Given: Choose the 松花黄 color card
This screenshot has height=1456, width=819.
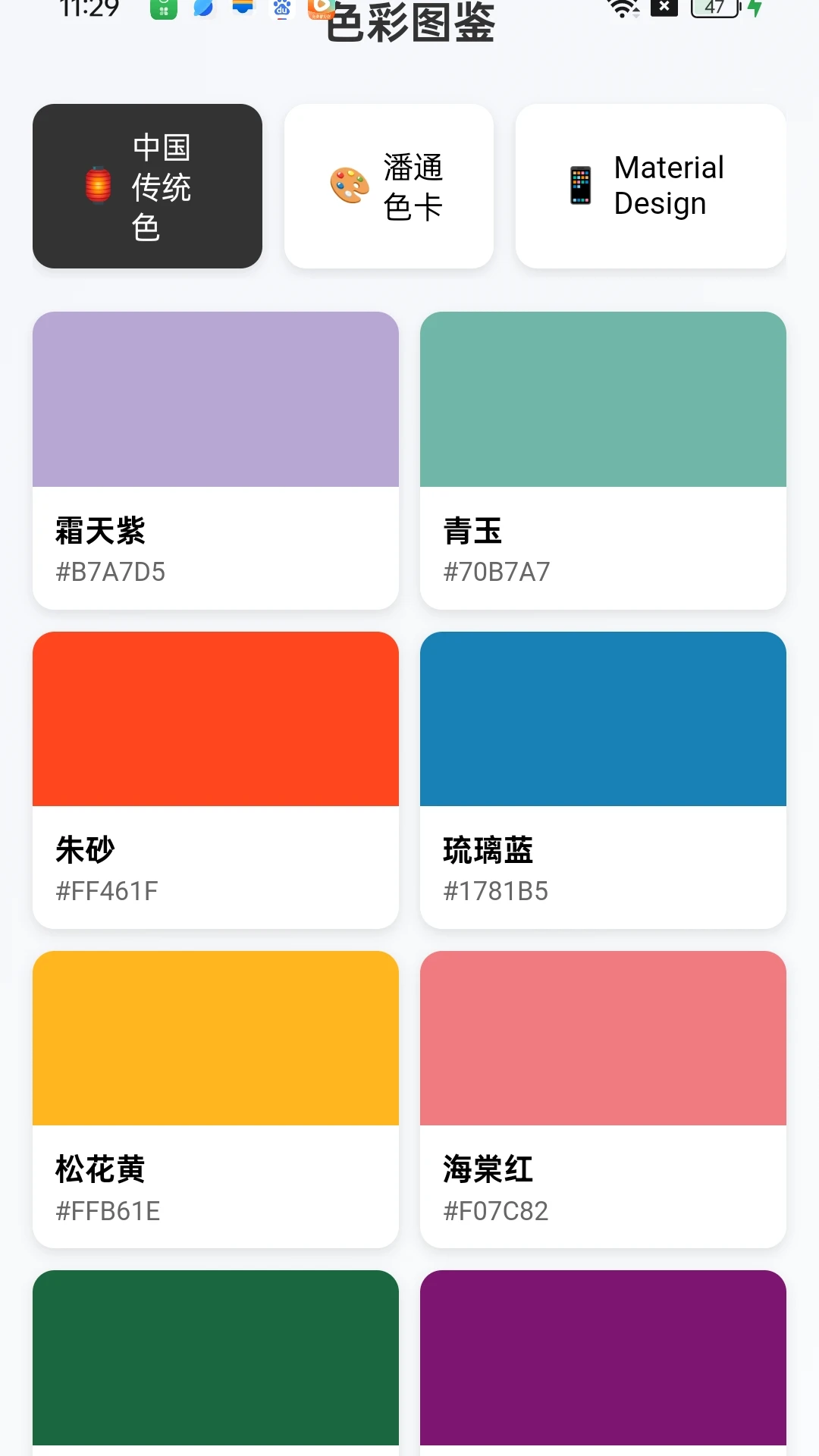Looking at the screenshot, I should (215, 1099).
